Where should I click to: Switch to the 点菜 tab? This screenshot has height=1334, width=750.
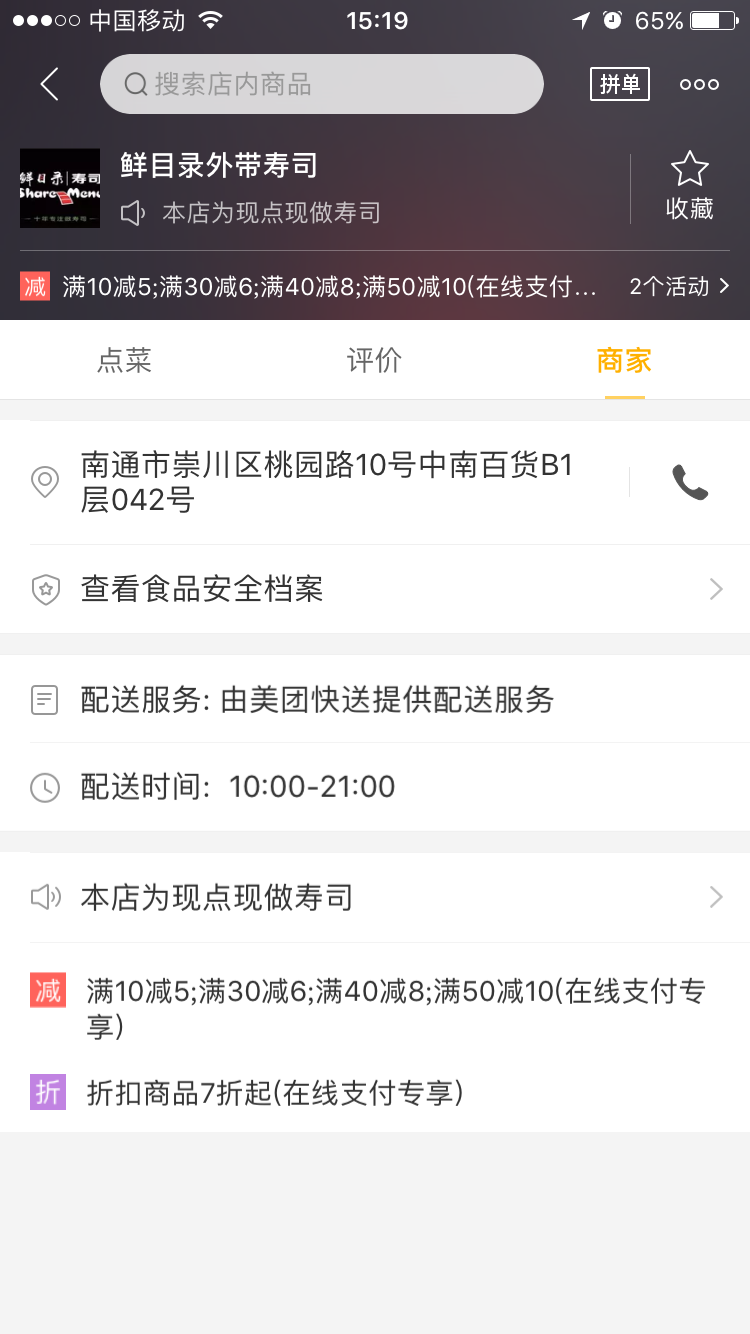[x=125, y=360]
